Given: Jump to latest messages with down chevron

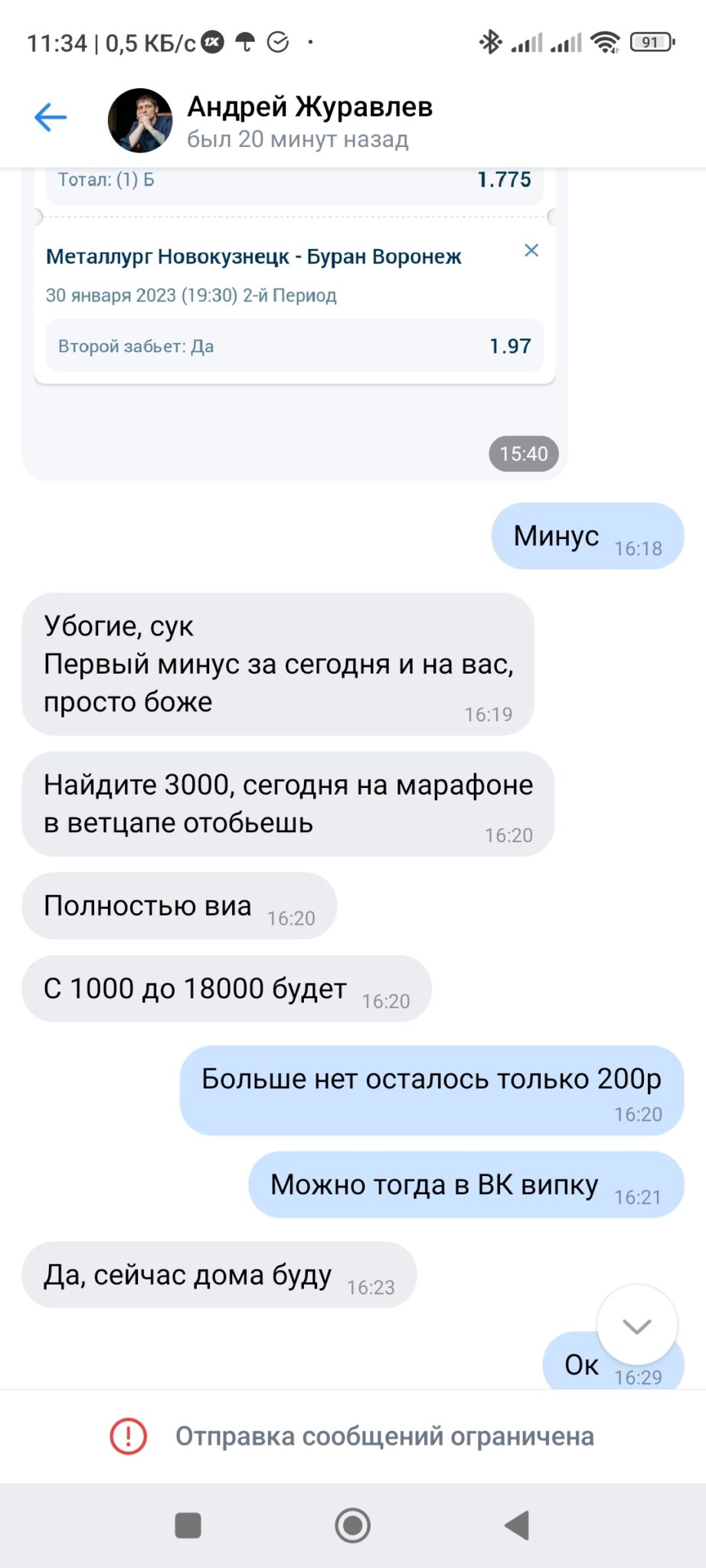Looking at the screenshot, I should pos(637,1325).
